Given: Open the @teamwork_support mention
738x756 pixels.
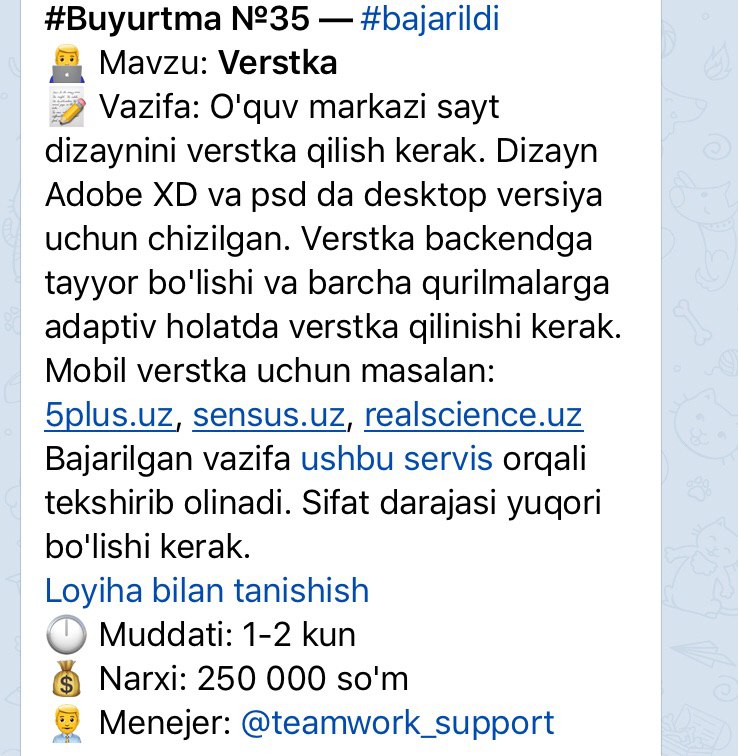Looking at the screenshot, I should pyautogui.click(x=397, y=722).
